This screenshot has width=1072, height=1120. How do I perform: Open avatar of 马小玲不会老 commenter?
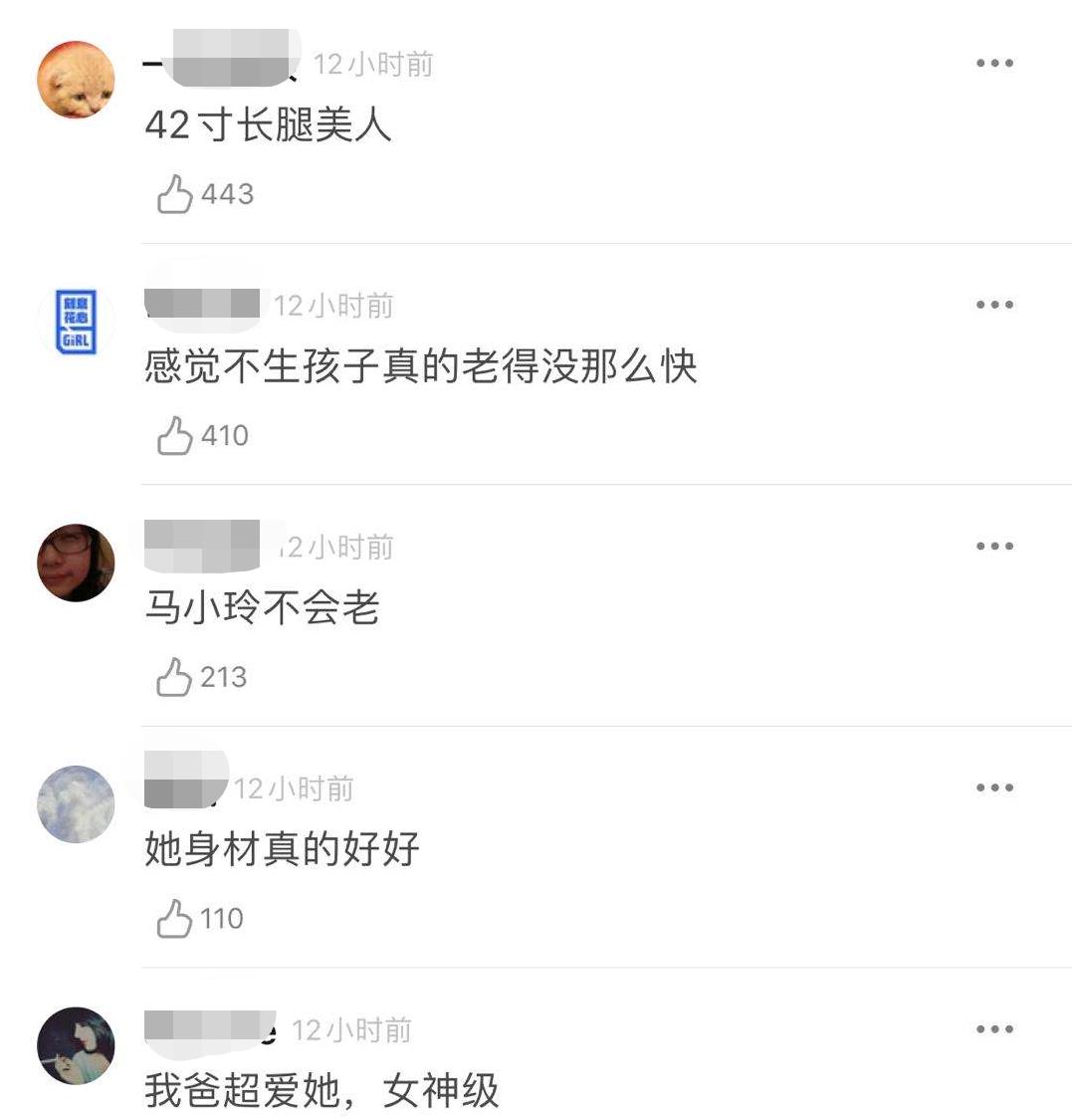tap(76, 562)
